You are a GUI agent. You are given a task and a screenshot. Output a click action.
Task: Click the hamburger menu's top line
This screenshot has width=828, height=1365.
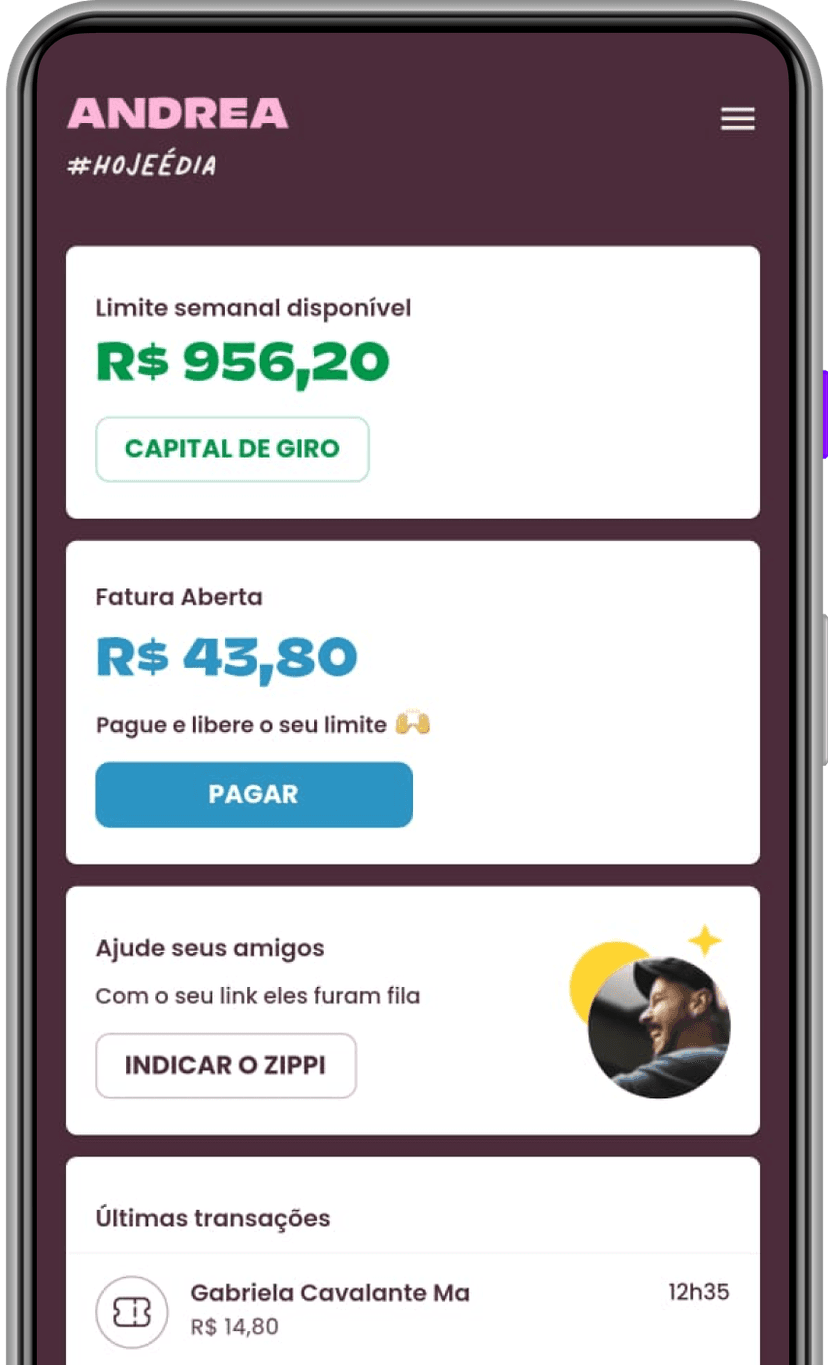[x=738, y=108]
